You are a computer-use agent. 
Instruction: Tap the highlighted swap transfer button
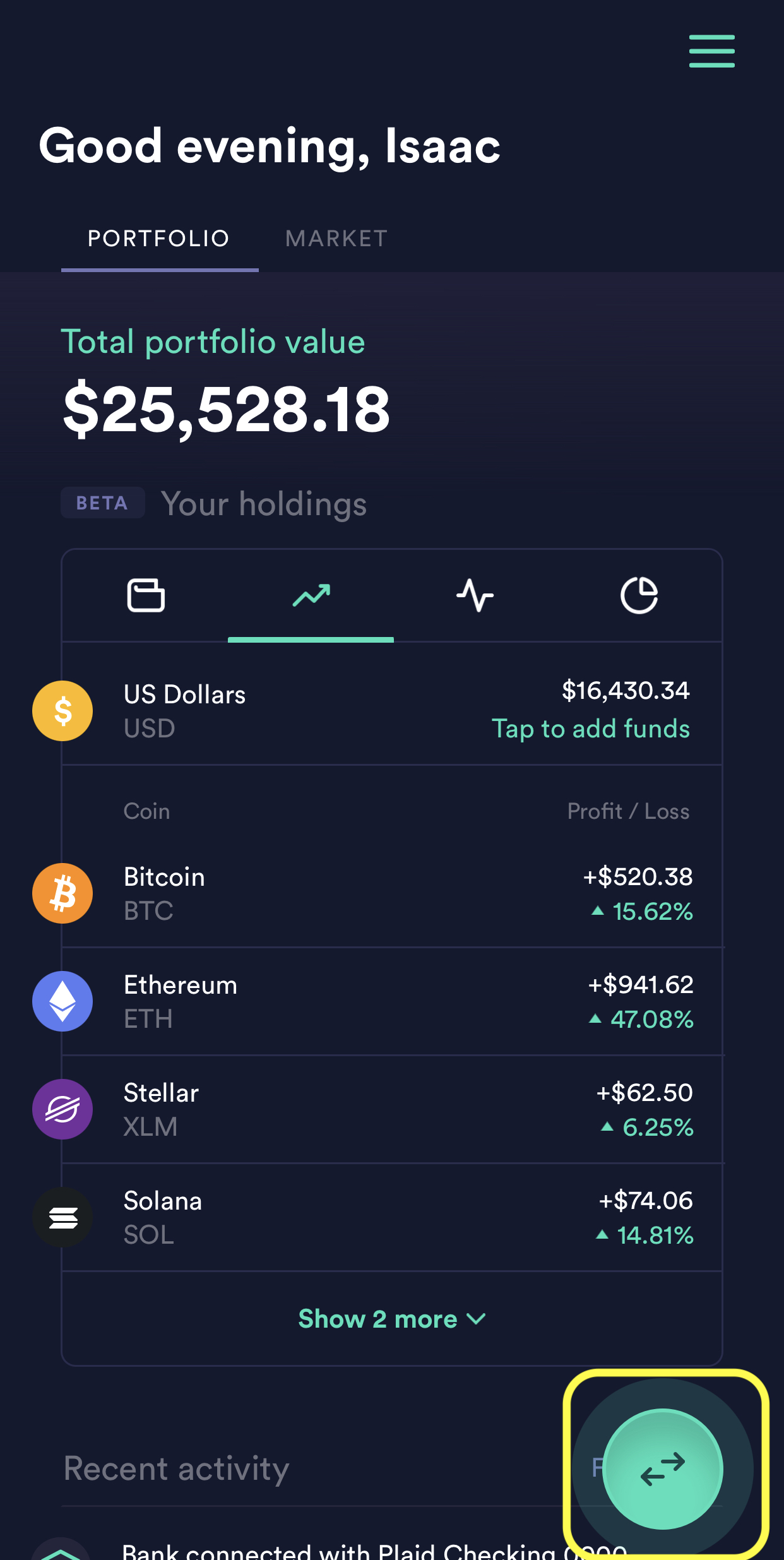tap(665, 1471)
